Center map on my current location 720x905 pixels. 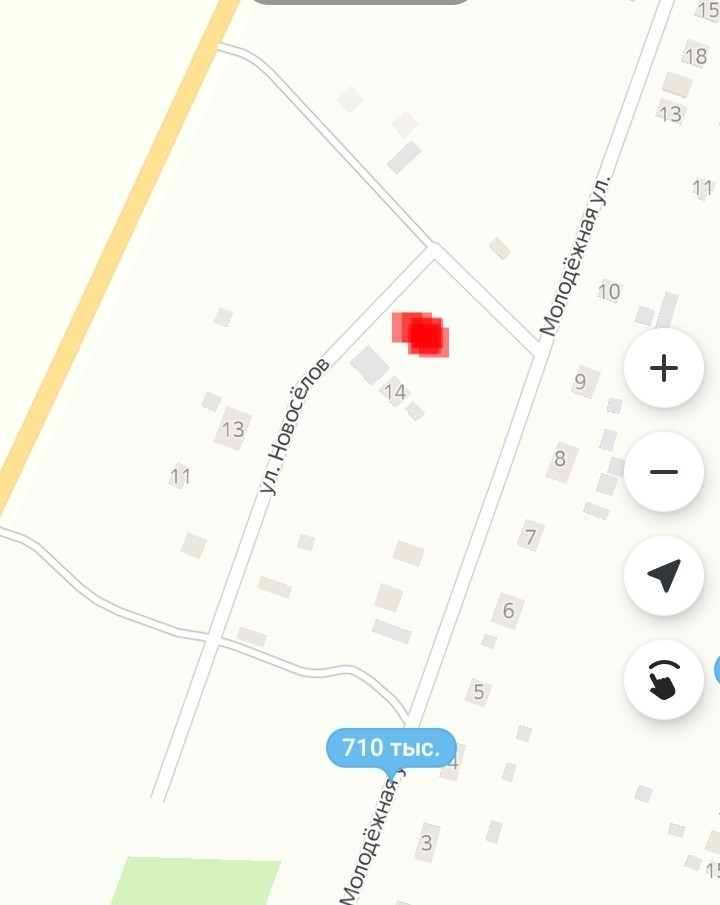click(664, 575)
